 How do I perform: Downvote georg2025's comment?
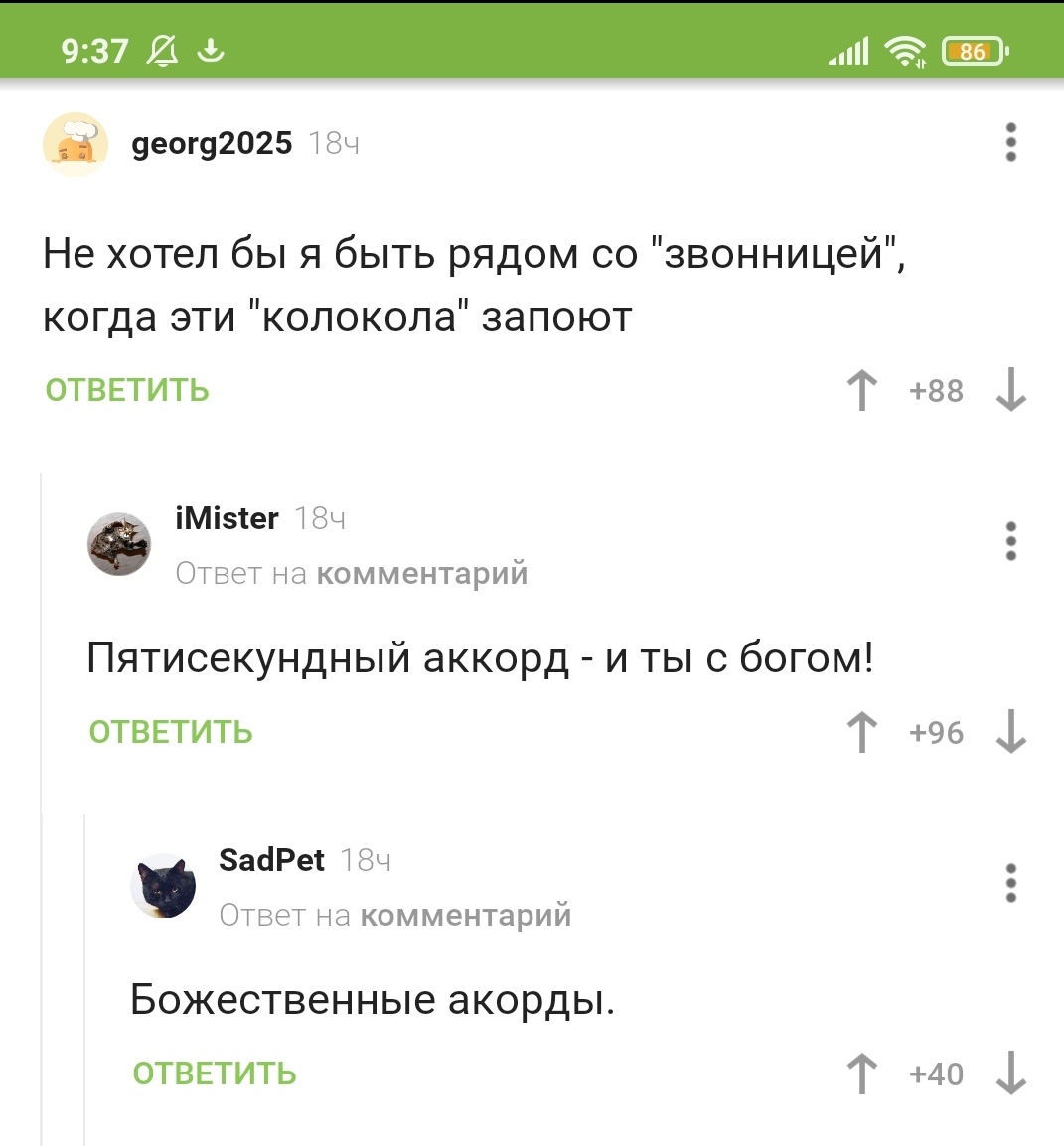tap(1010, 390)
